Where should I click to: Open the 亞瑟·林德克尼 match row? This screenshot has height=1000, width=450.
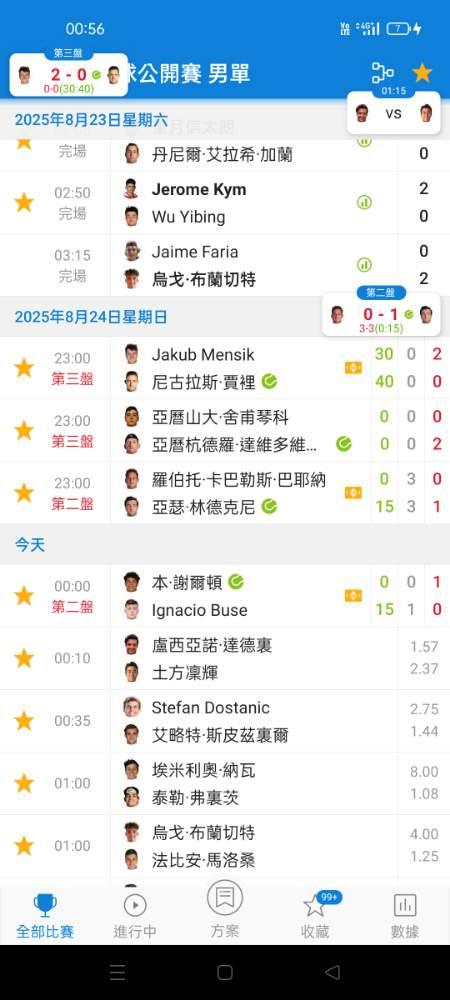[225, 492]
